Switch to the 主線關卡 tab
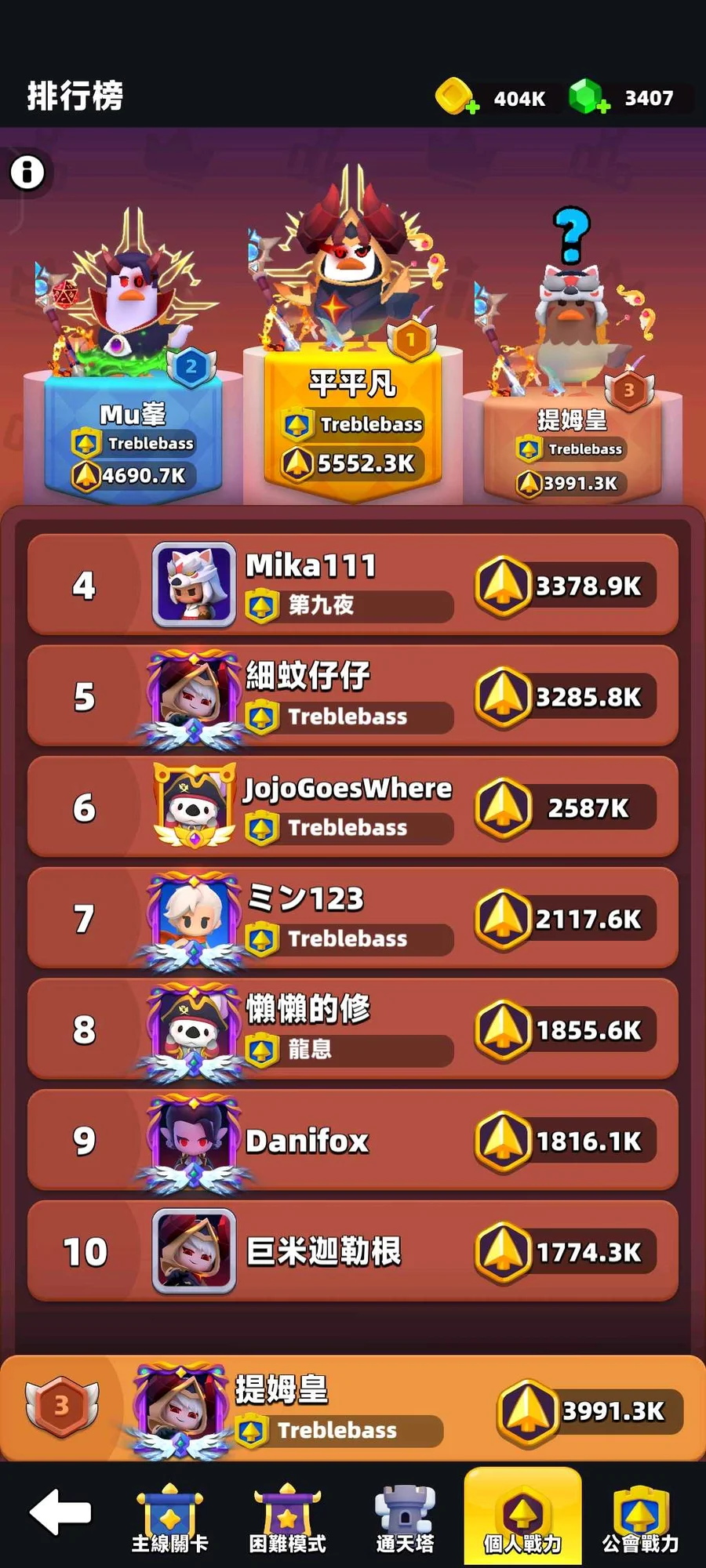706x1568 pixels. point(170,1519)
